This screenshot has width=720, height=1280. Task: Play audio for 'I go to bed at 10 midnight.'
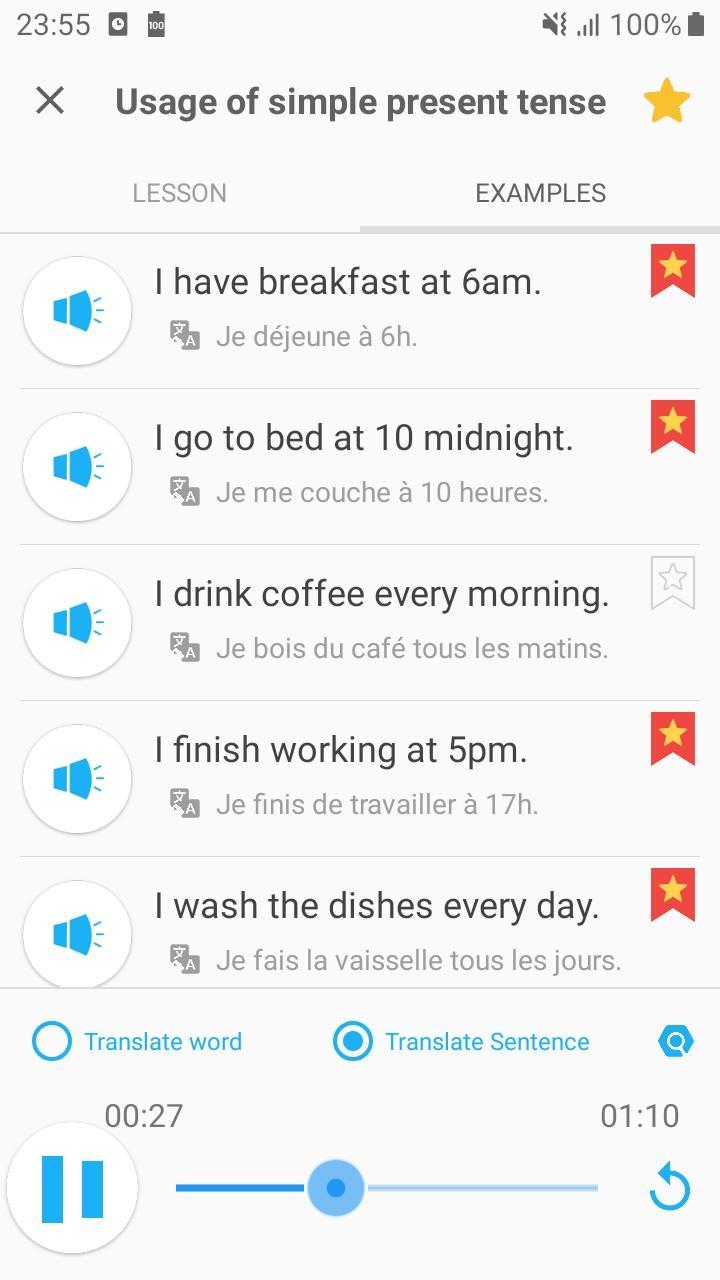tap(77, 467)
